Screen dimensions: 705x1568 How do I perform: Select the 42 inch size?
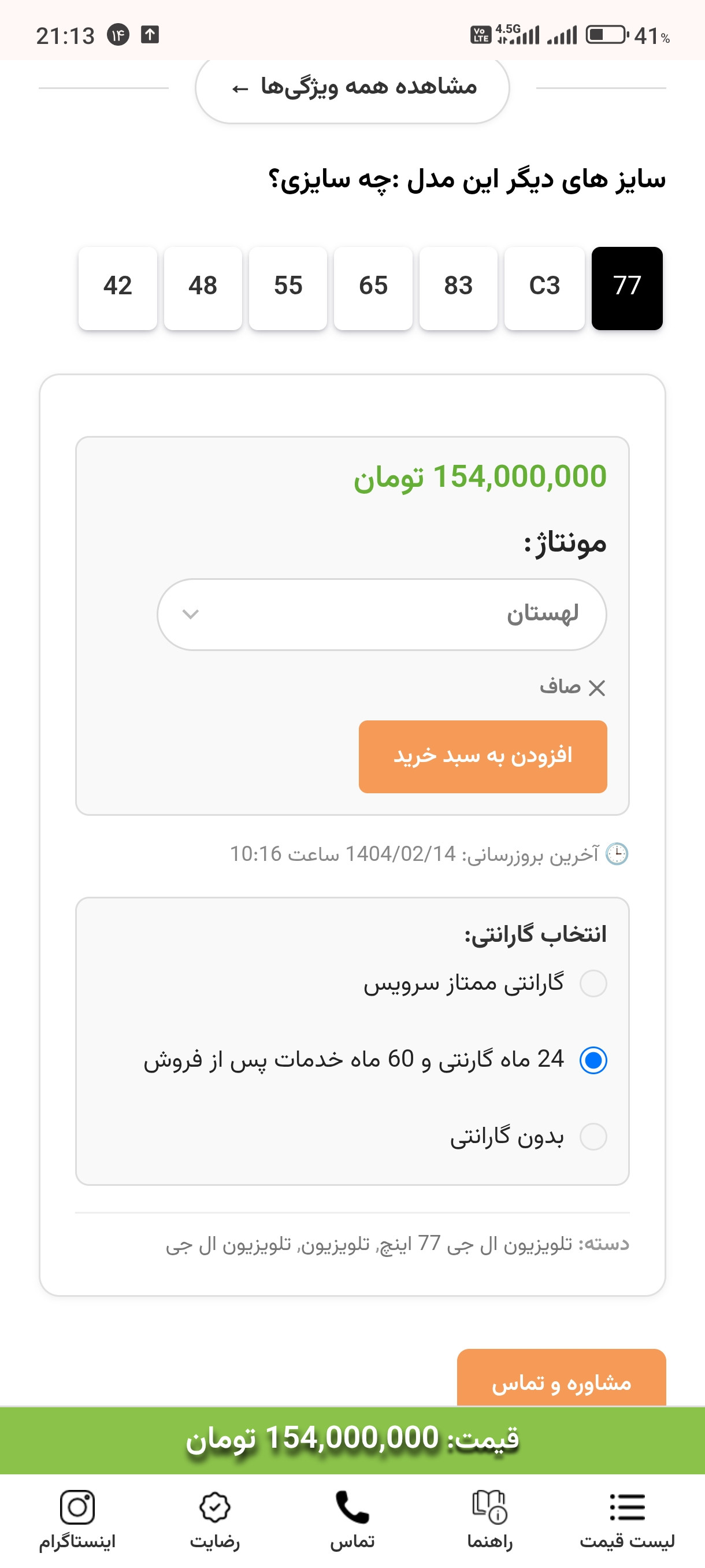(x=117, y=287)
